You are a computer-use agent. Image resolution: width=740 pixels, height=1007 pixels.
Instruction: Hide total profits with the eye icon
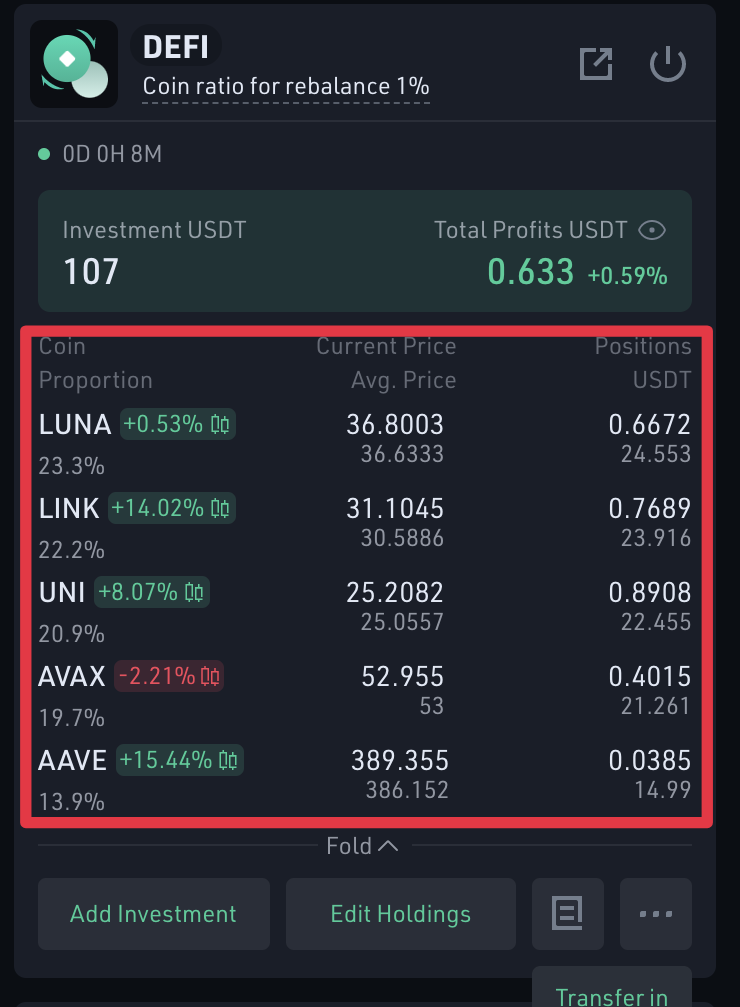coord(652,230)
